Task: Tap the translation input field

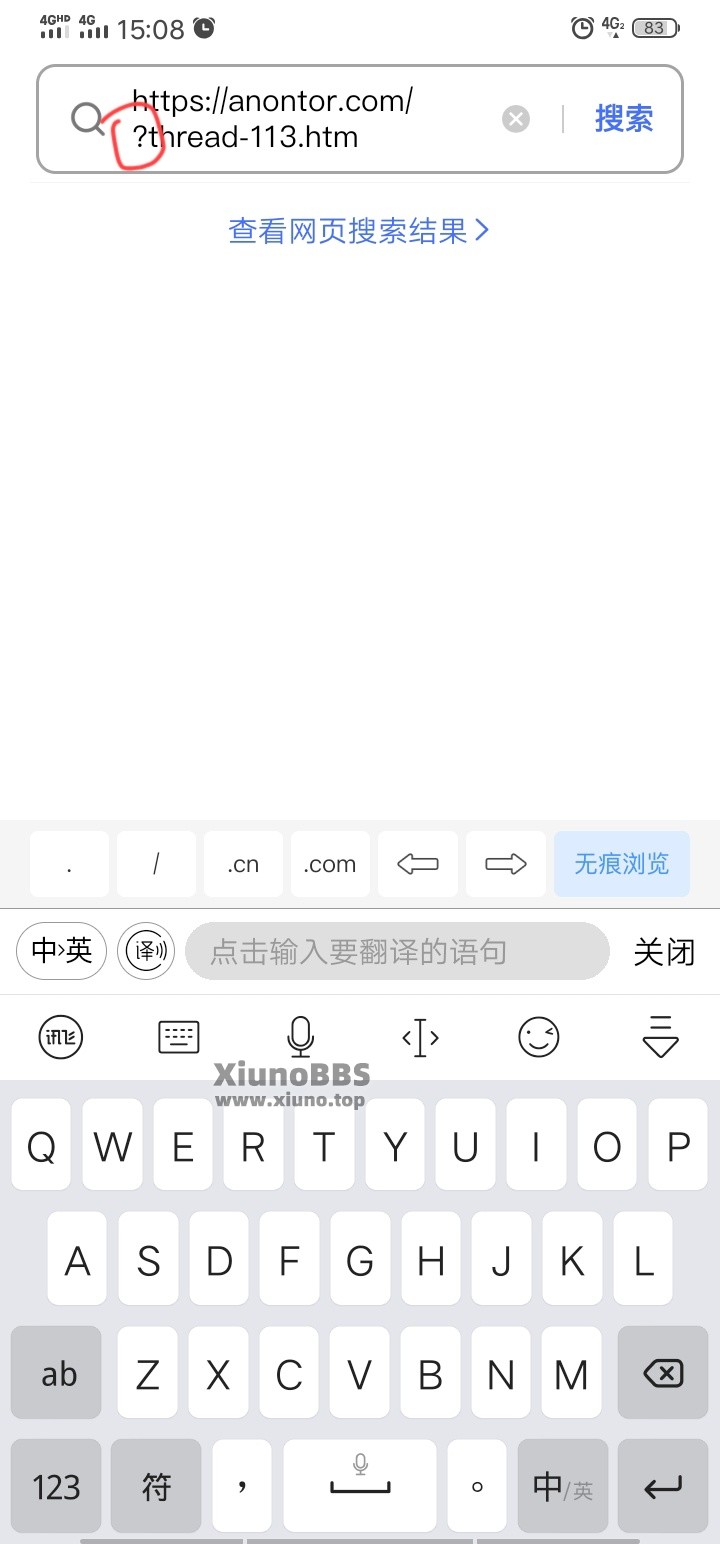Action: pos(397,951)
